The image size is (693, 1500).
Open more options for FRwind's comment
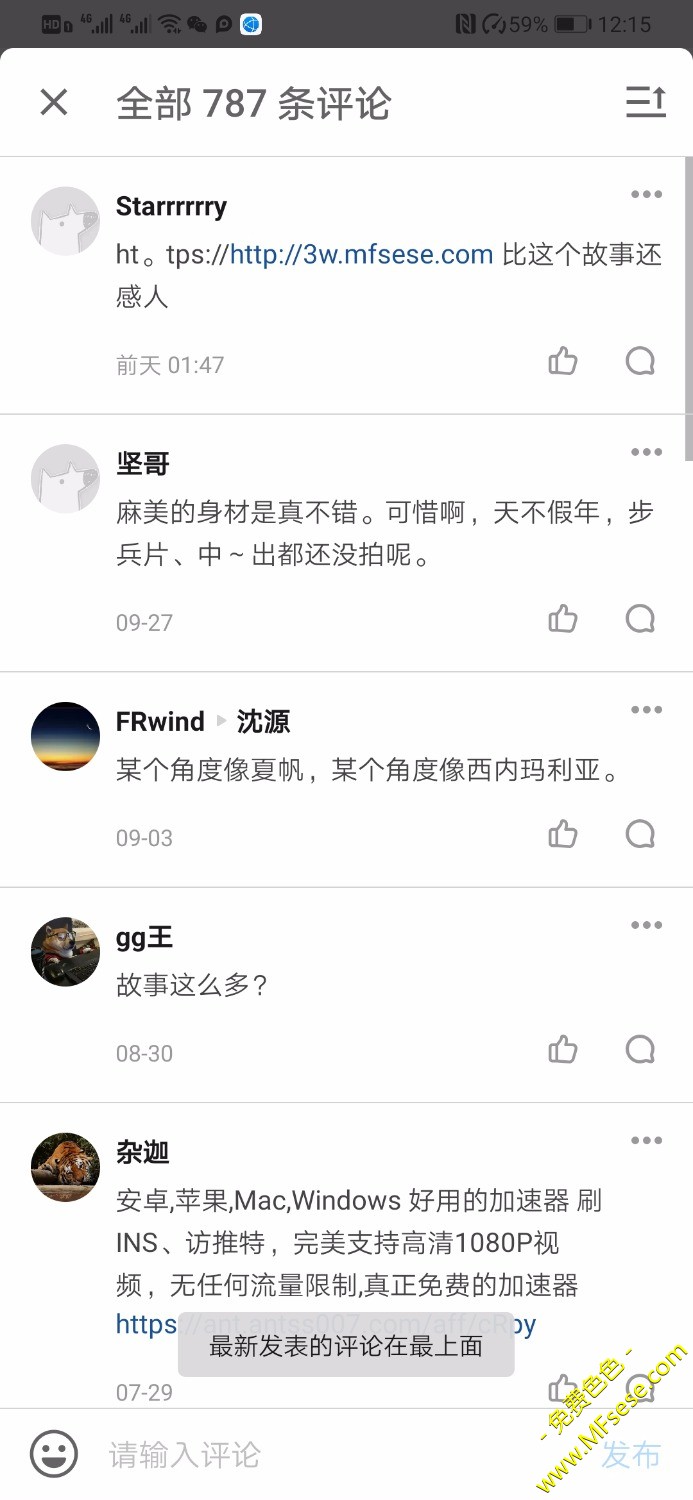[x=646, y=710]
